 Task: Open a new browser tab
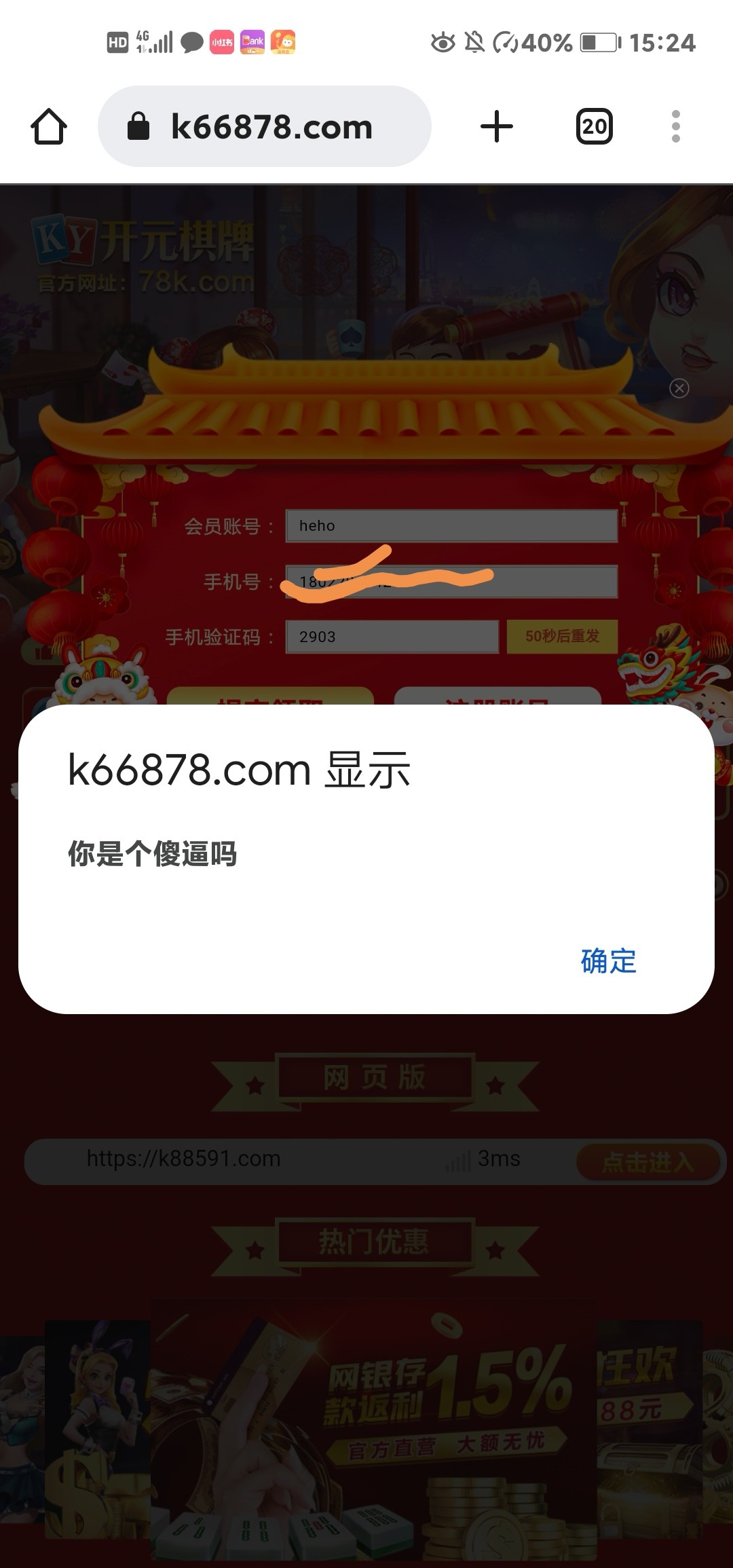pyautogui.click(x=497, y=127)
